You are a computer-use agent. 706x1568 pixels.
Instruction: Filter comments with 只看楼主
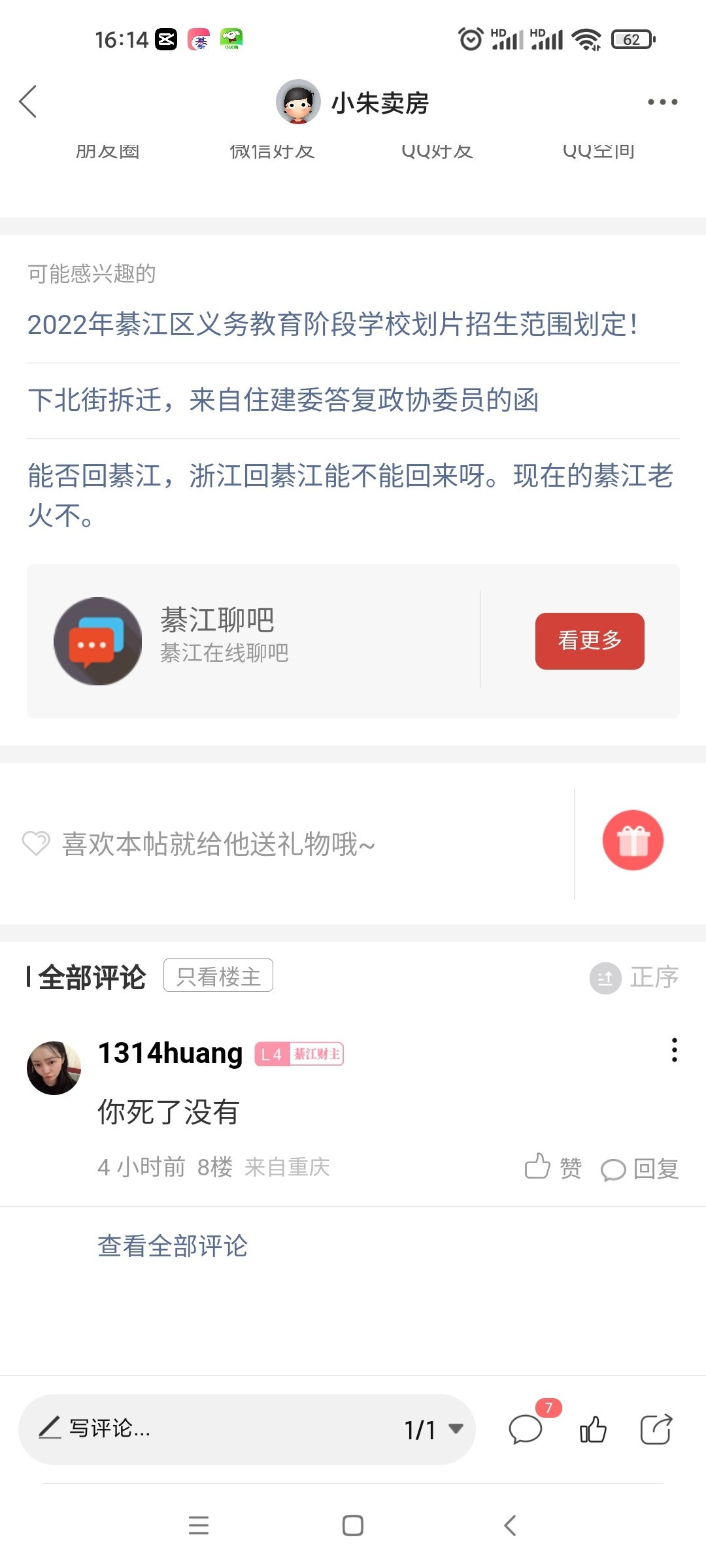click(218, 976)
